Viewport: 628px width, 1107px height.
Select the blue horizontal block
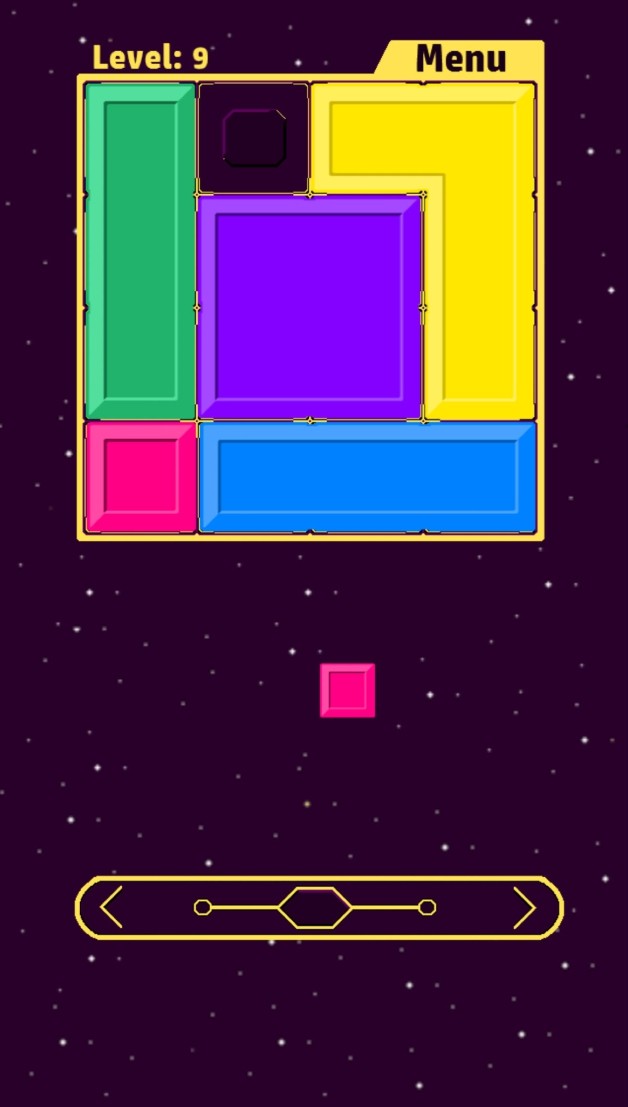(367, 477)
